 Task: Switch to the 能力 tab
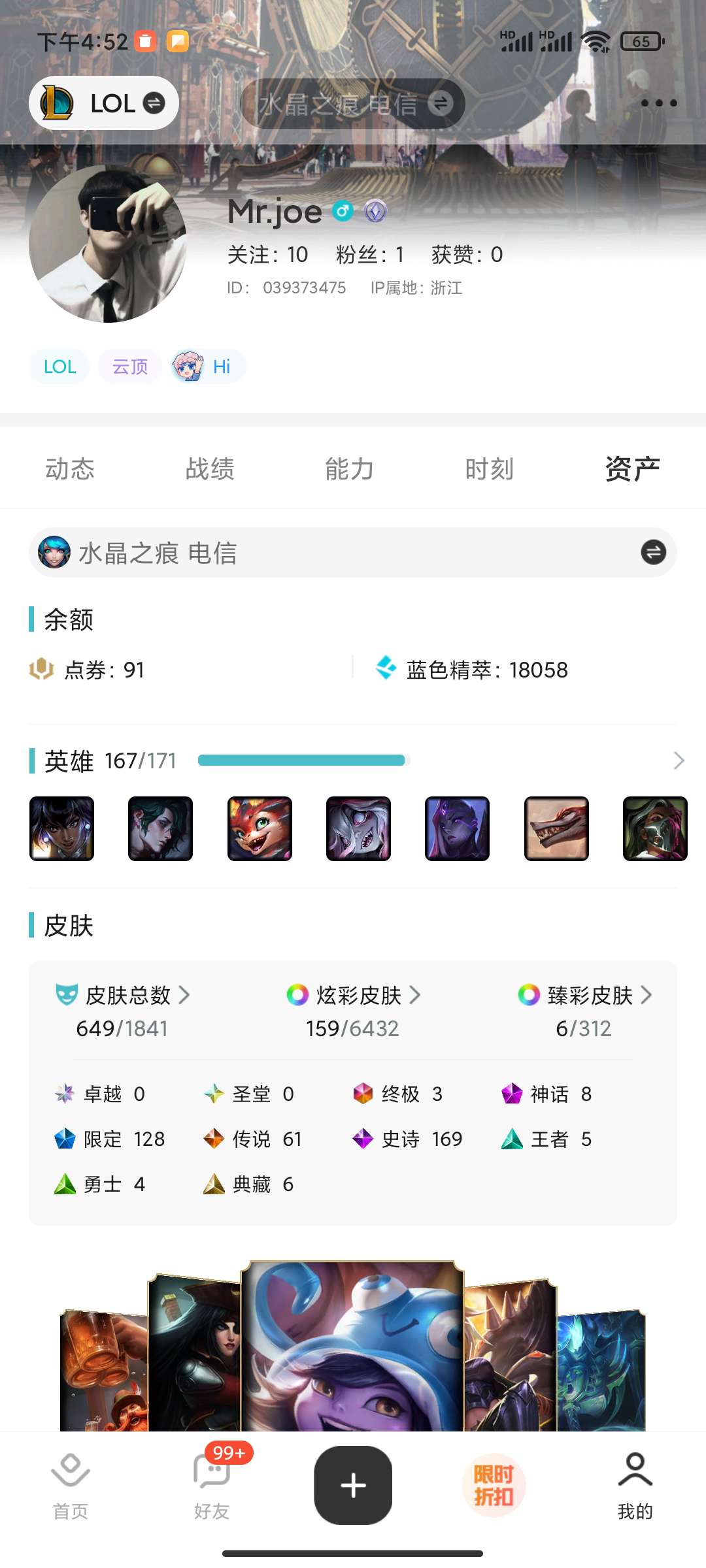pyautogui.click(x=349, y=468)
